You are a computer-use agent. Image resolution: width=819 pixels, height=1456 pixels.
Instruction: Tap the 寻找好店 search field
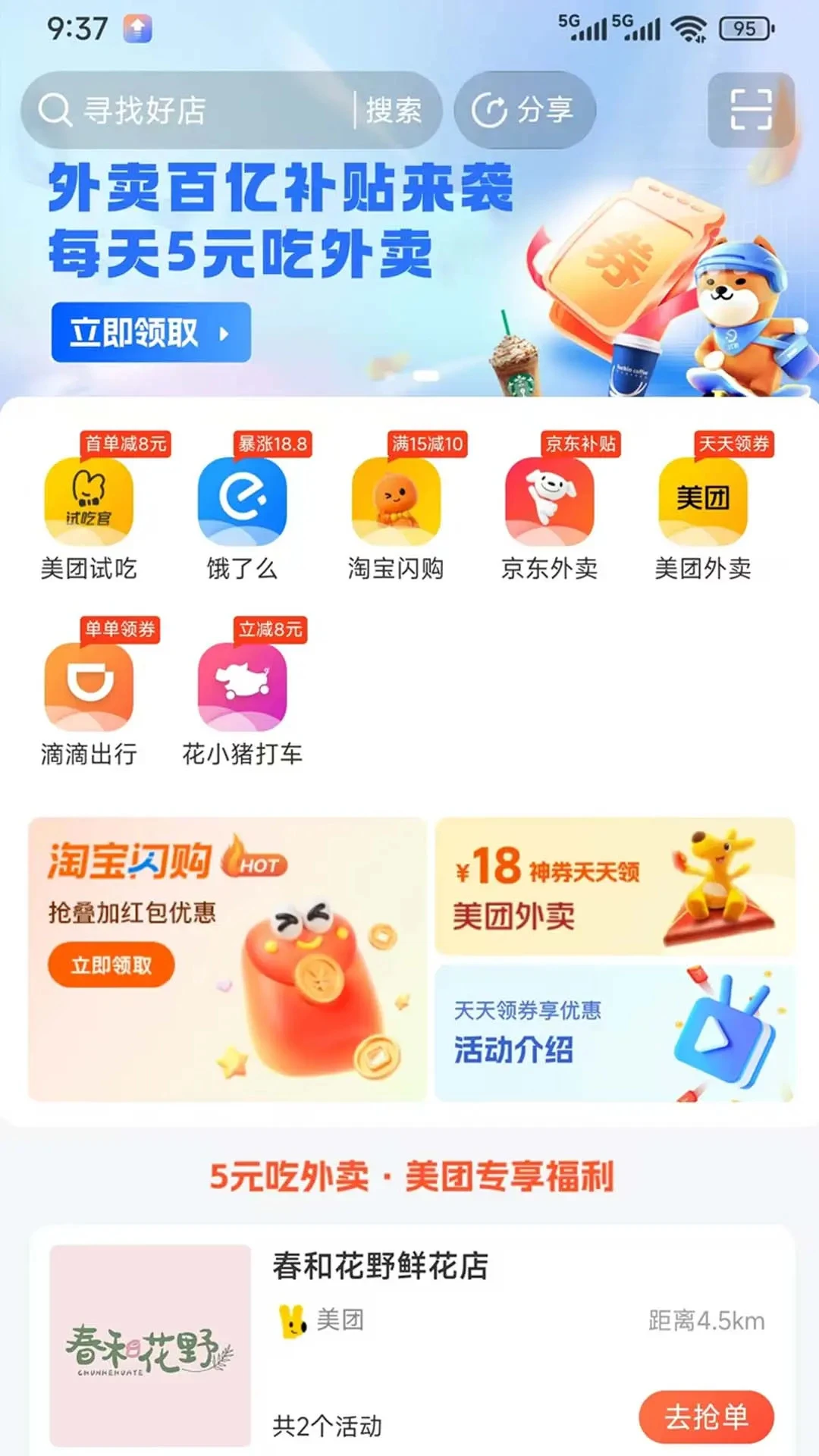click(x=197, y=111)
